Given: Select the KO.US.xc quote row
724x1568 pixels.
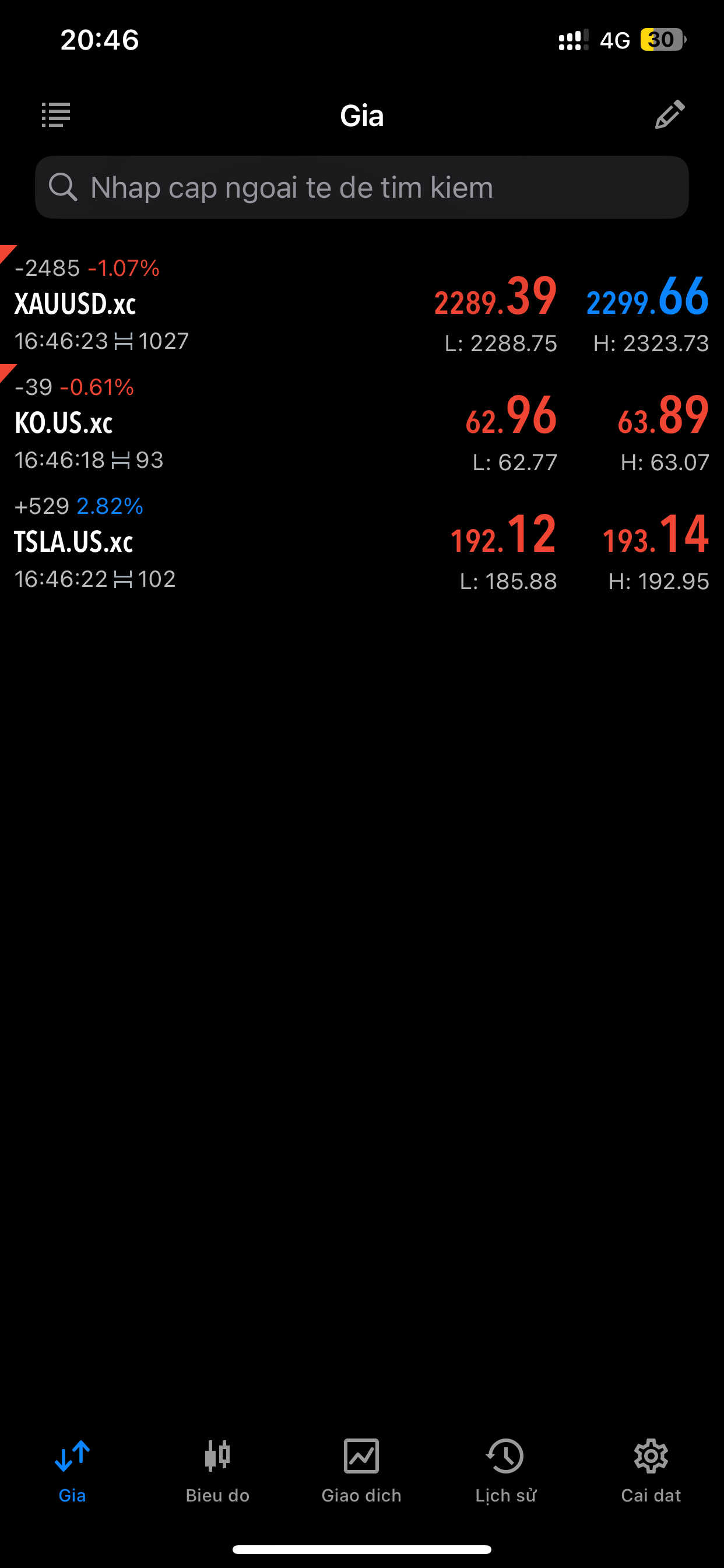Looking at the screenshot, I should tap(362, 423).
